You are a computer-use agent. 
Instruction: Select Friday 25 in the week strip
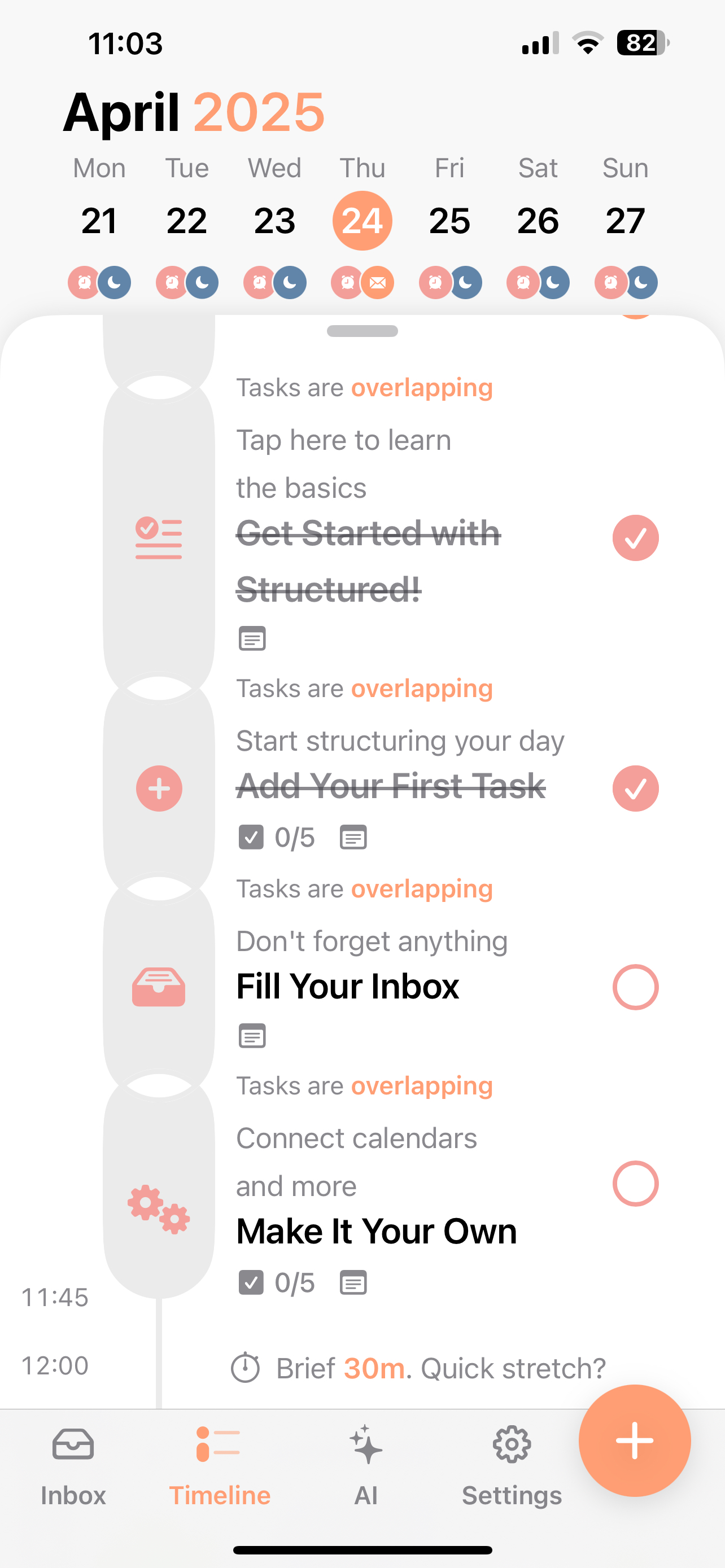(450, 220)
